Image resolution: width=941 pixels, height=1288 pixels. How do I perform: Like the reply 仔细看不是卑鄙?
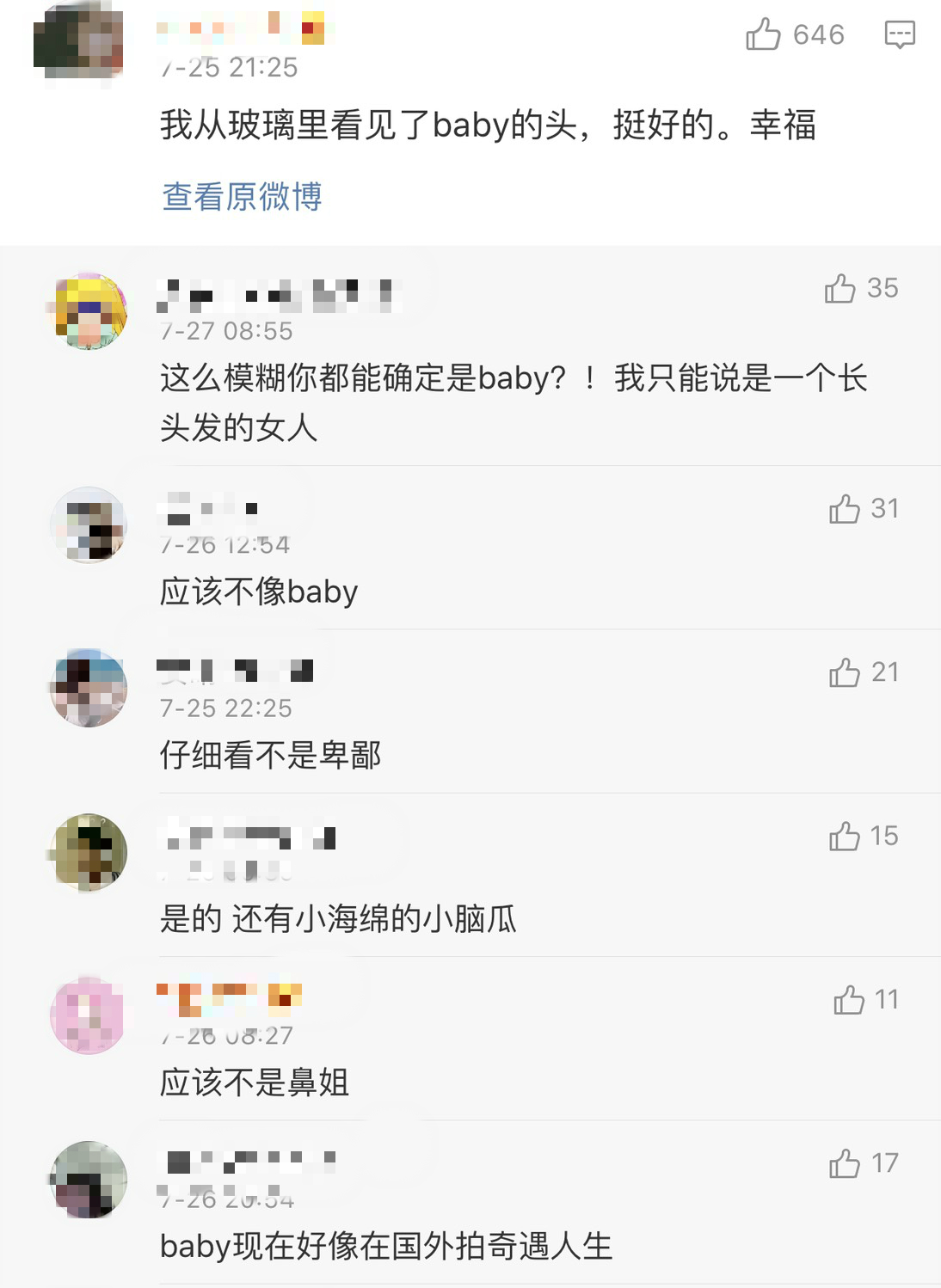pos(845,672)
